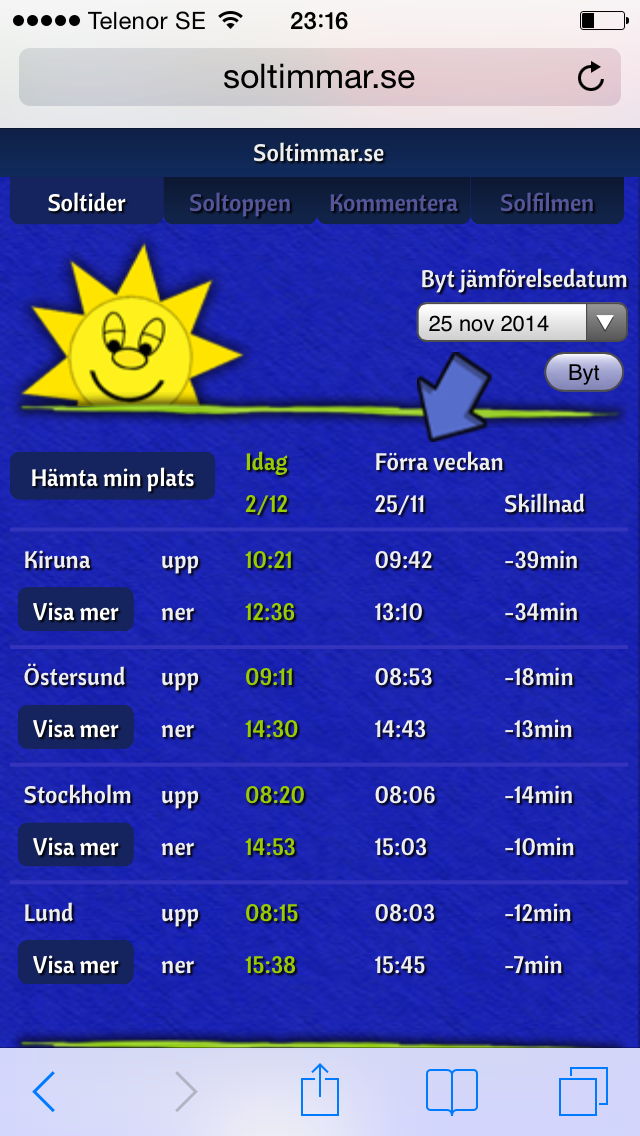Expand Stockholm with Visa mer
The width and height of the screenshot is (640, 1136).
pyautogui.click(x=76, y=847)
